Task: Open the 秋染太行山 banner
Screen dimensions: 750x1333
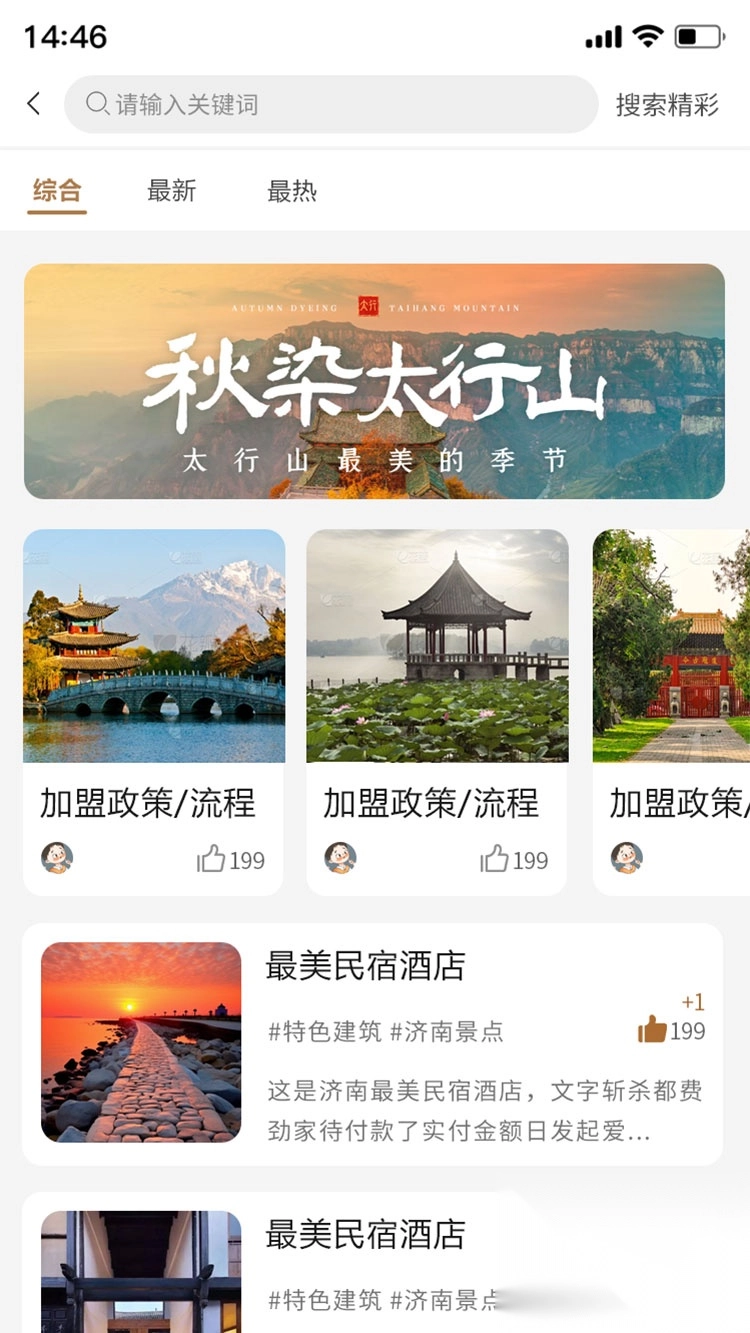Action: (x=374, y=381)
